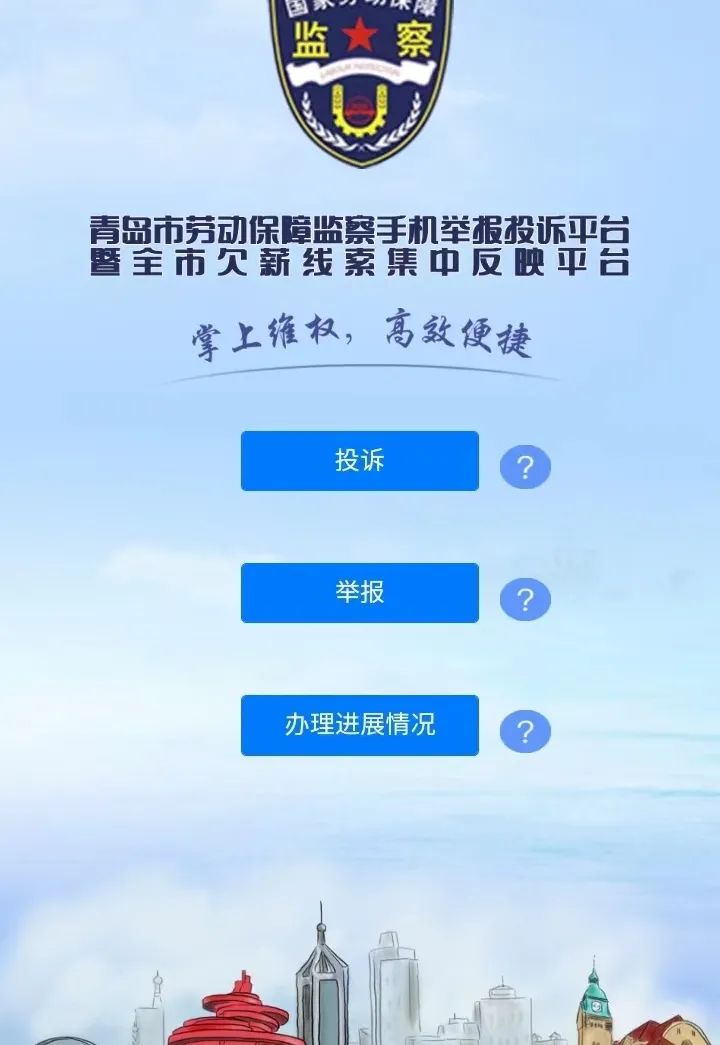
Task: Check 办理进展情况 progress status
Action: tap(359, 725)
